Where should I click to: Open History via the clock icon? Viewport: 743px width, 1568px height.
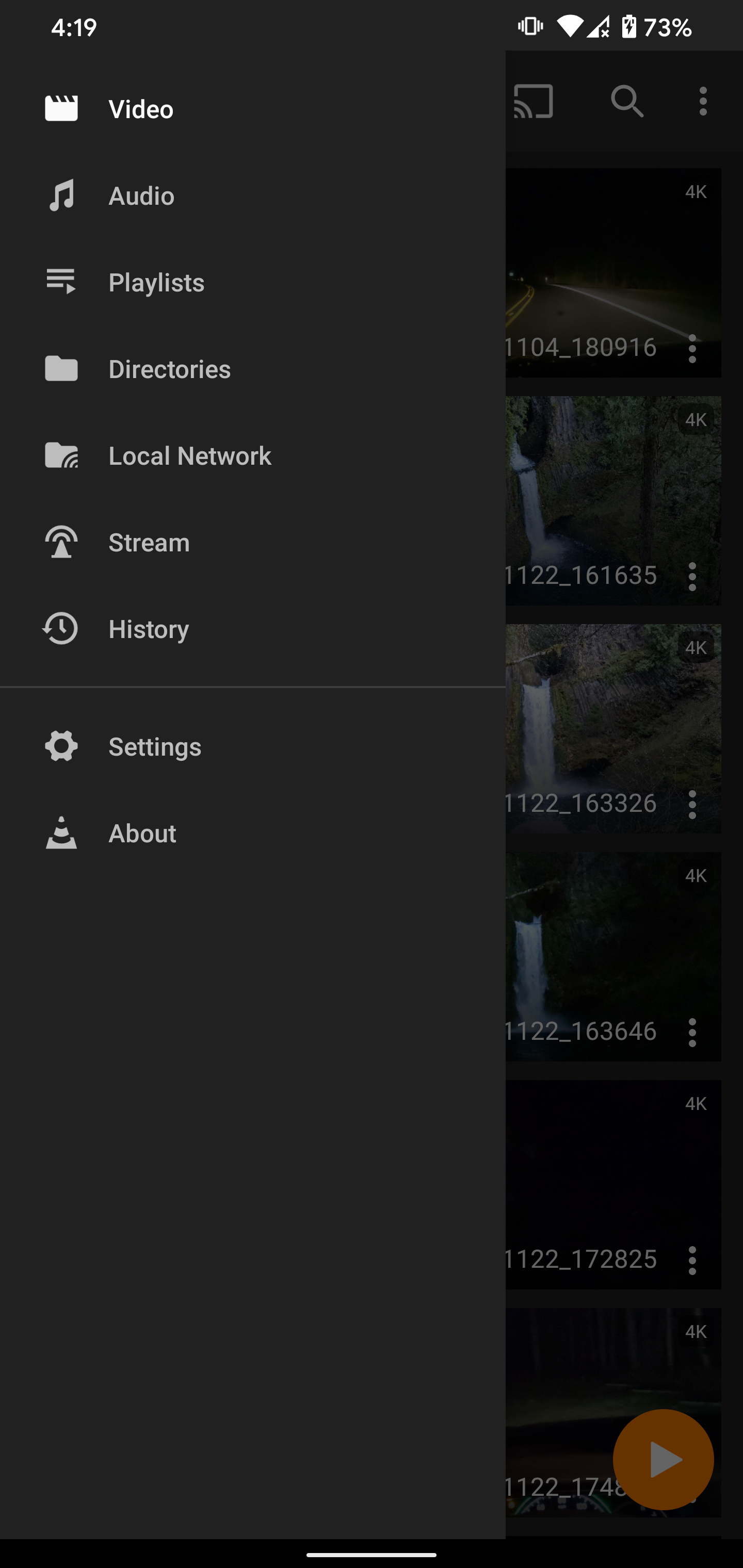(61, 628)
